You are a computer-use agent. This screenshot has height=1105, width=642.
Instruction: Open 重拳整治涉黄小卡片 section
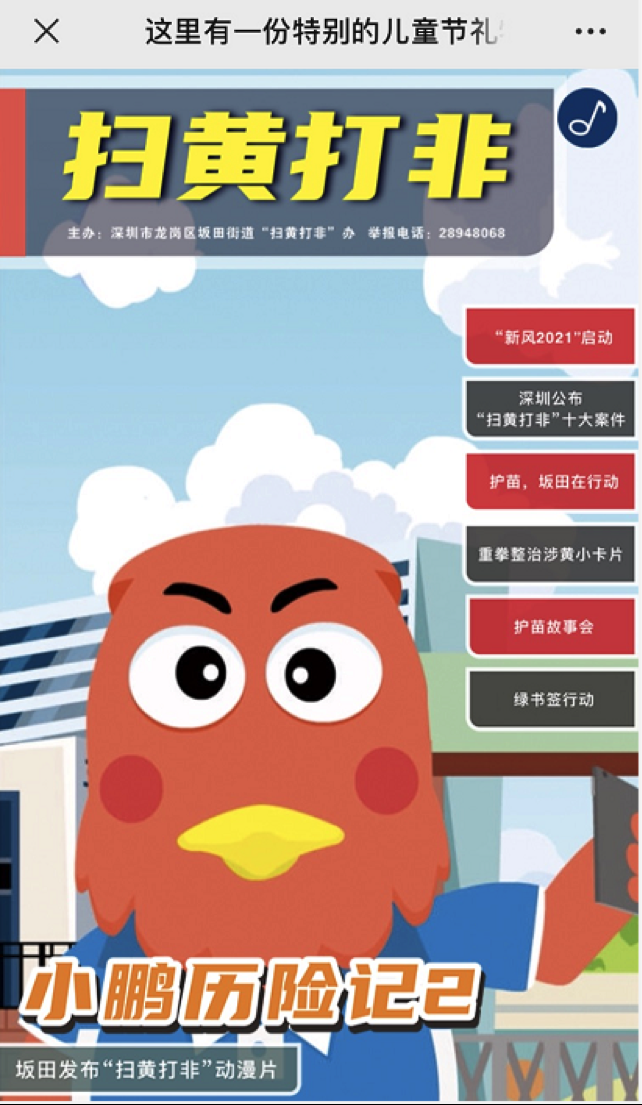coord(552,554)
